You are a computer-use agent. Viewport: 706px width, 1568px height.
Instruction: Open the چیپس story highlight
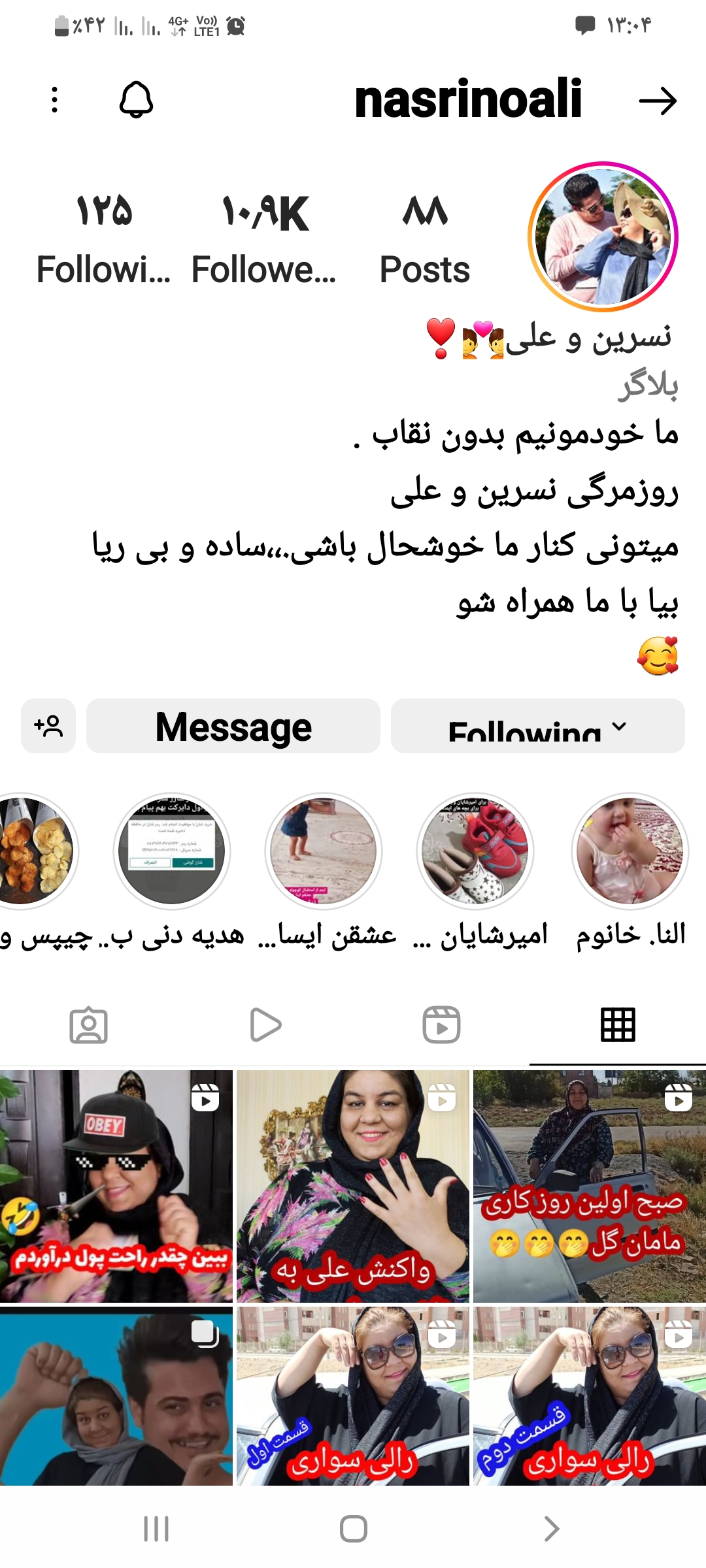pyautogui.click(x=33, y=851)
